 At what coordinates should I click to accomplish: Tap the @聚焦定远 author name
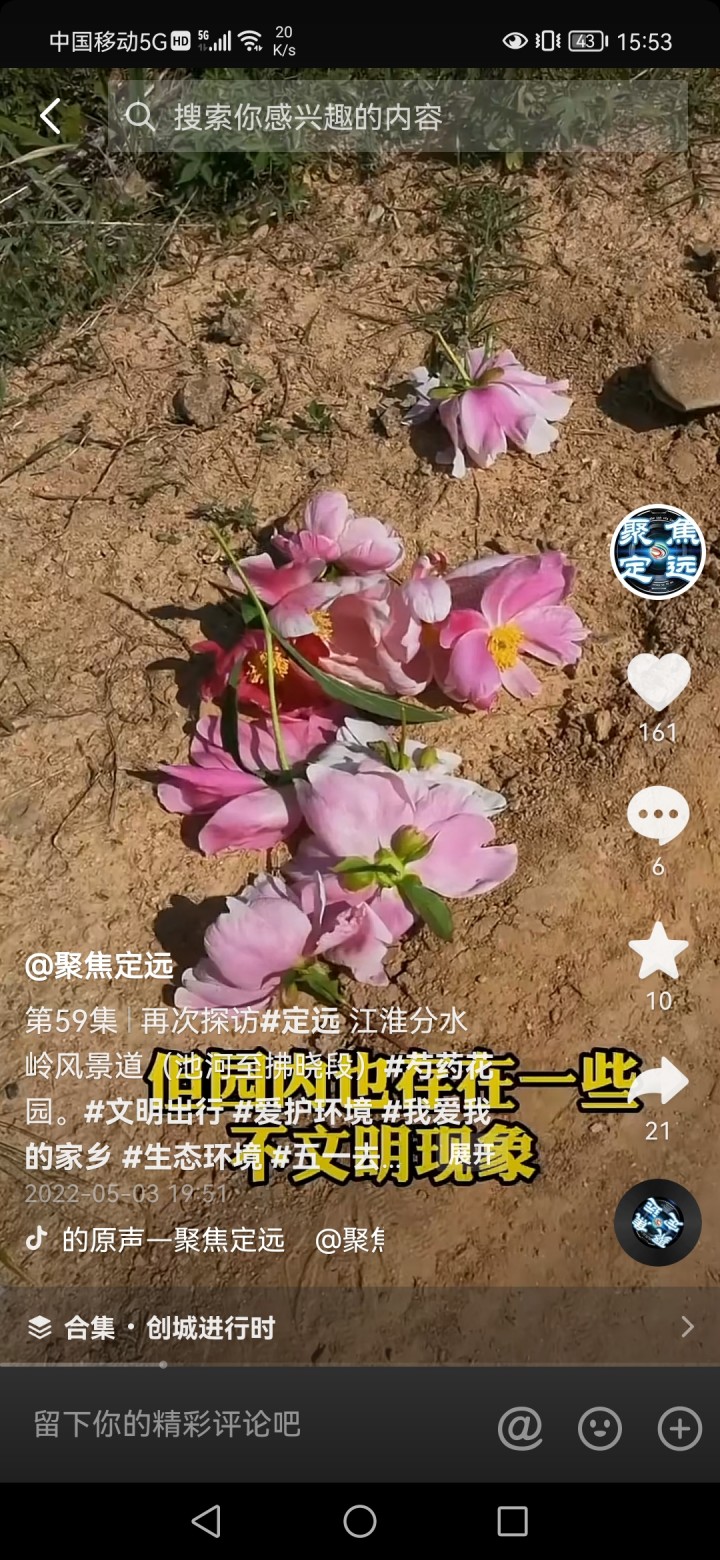[99, 966]
